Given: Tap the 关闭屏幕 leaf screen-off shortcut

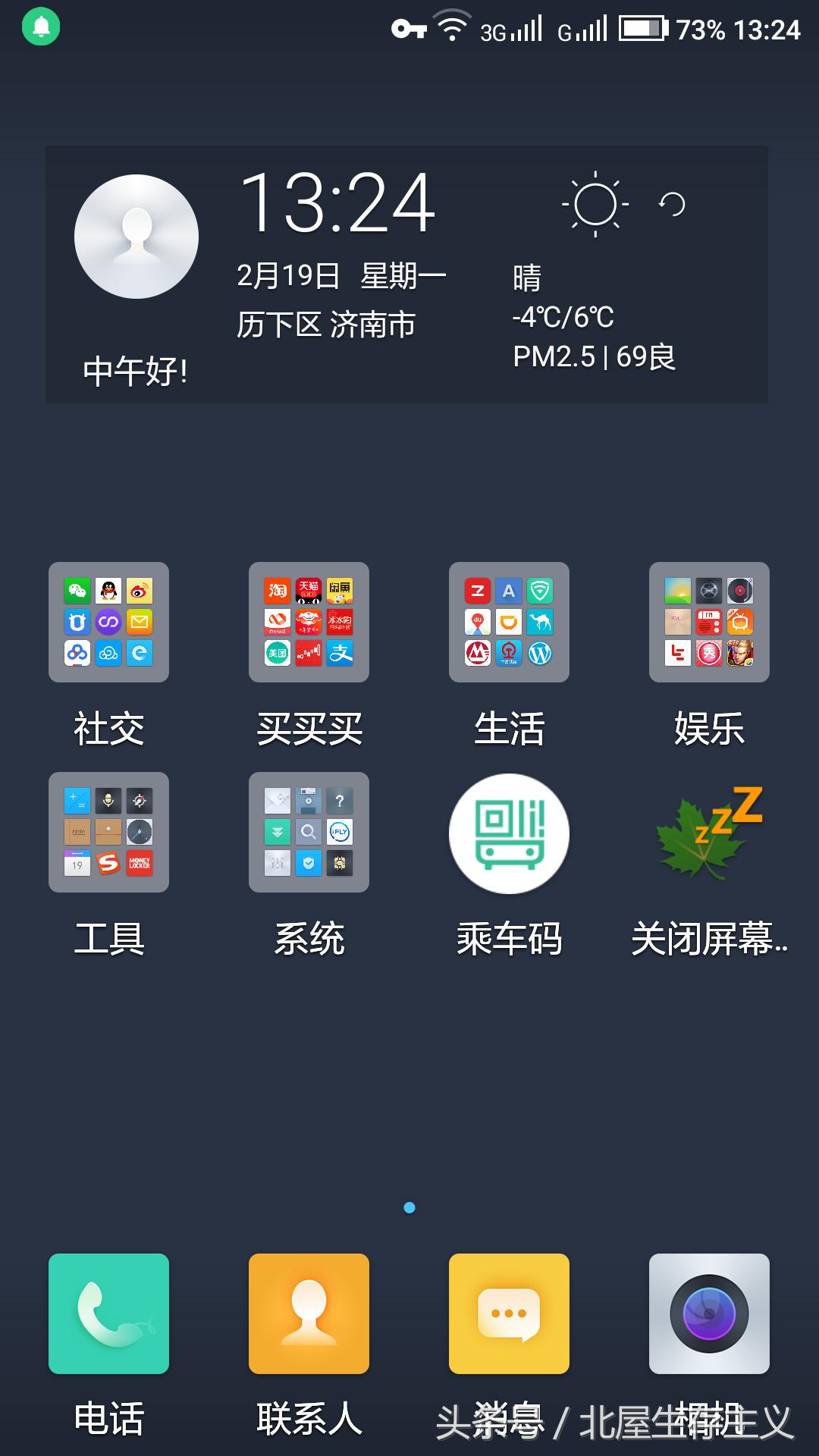Looking at the screenshot, I should [709, 832].
